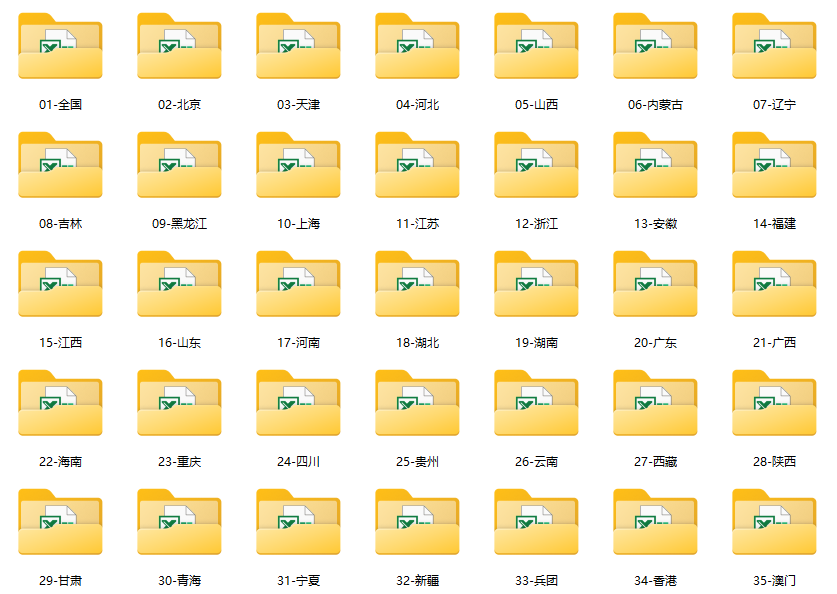The width and height of the screenshot is (837, 594).
Task: Select the 10-上海 folder
Action: (298, 167)
